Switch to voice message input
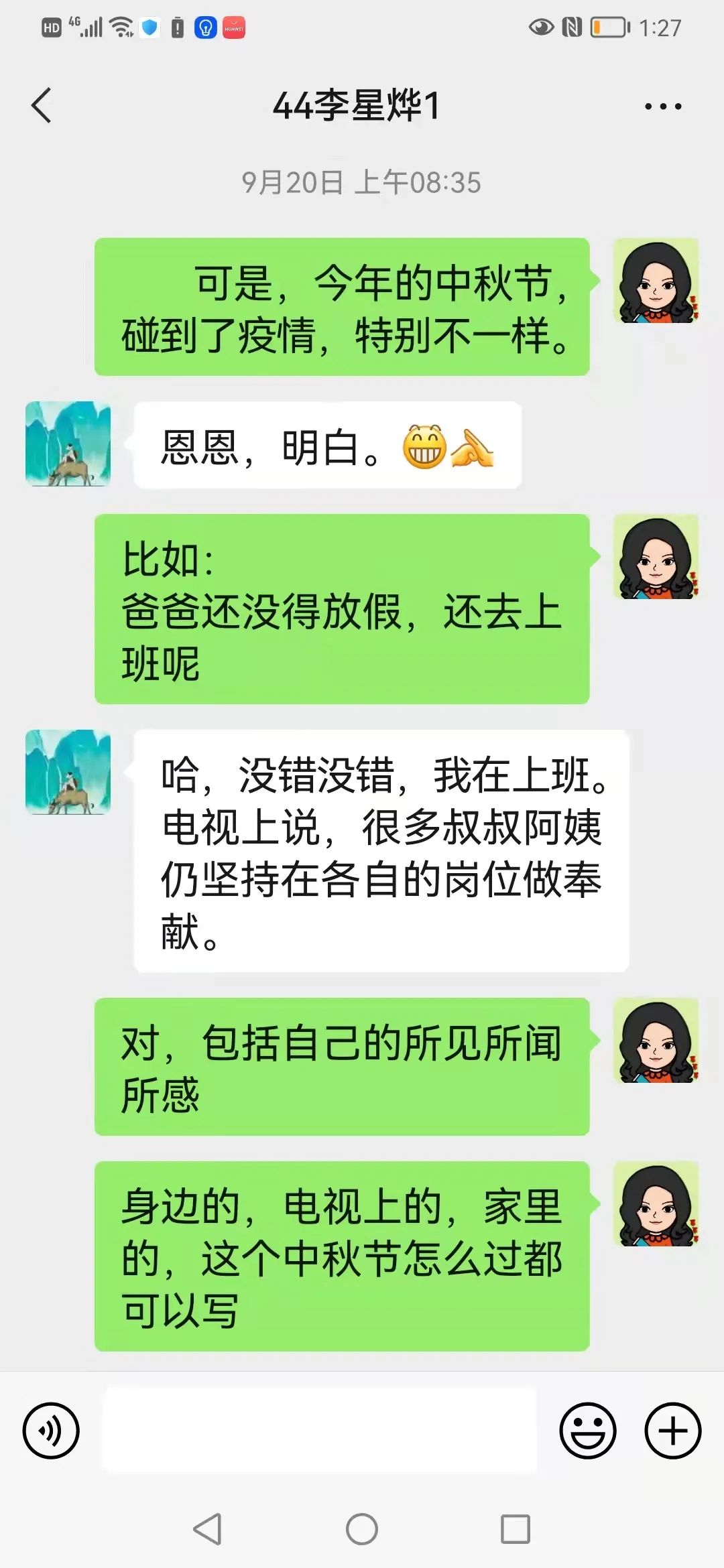 pos(51,1431)
